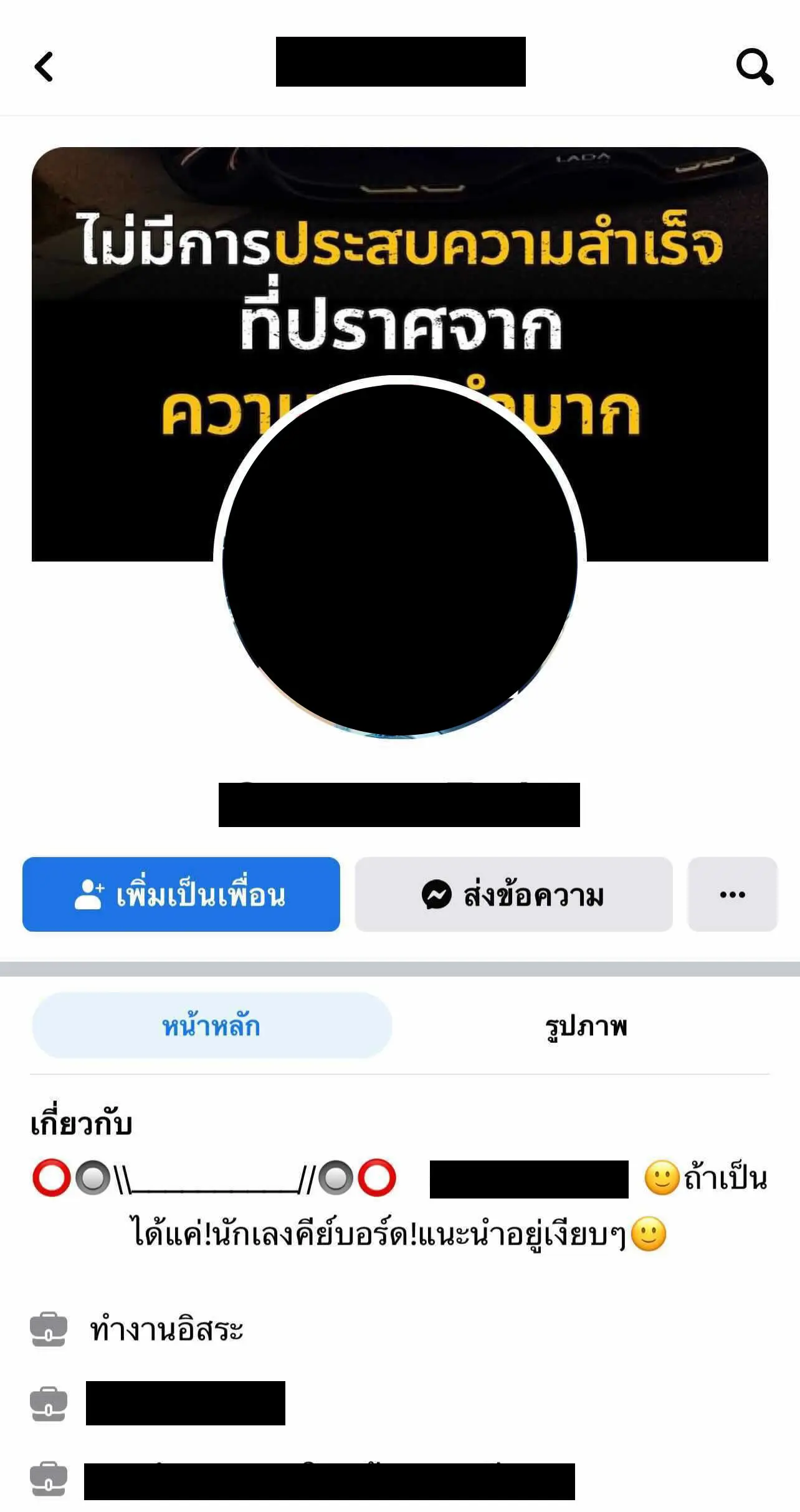800x1512 pixels.
Task: Tap the เพิ่มเป็นเพื่อน add friend button
Action: click(x=181, y=894)
